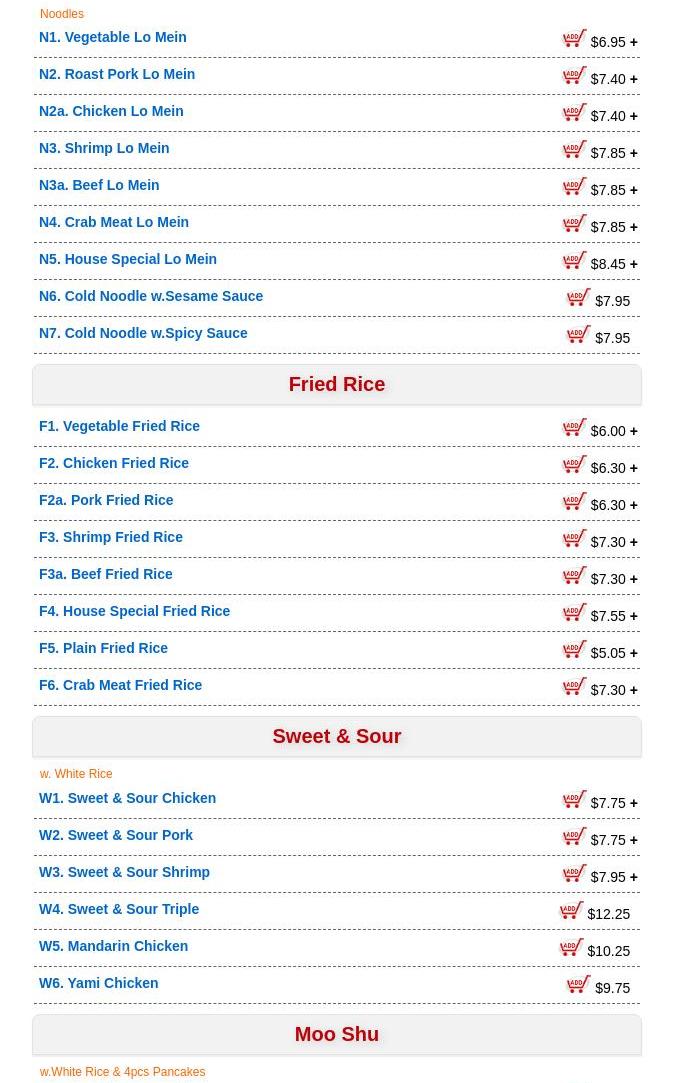Add F2. Chicken Fried Rice to cart
This screenshot has width=675, height=1083.
(x=574, y=465)
